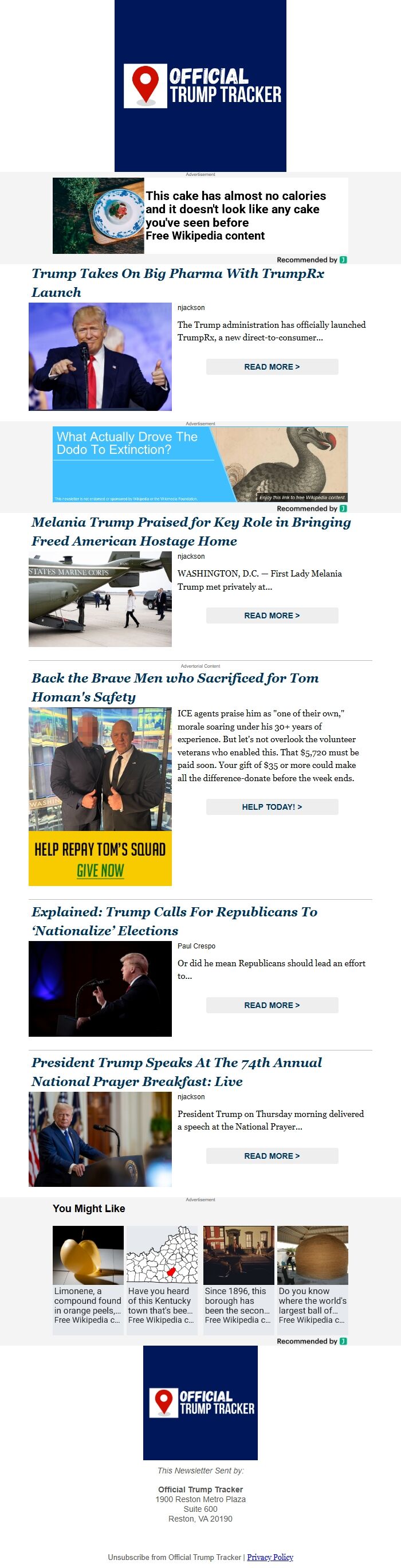Tap Read More for National Prayer Breakfast
The width and height of the screenshot is (401, 1568).
point(272,1155)
